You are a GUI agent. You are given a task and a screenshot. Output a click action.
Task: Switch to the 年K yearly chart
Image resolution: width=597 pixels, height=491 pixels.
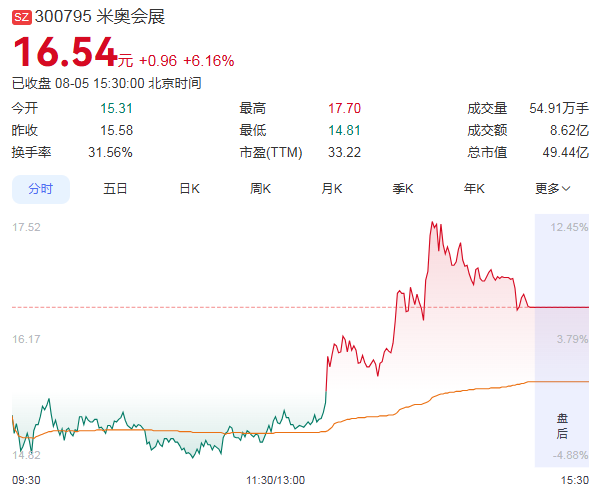coord(474,189)
